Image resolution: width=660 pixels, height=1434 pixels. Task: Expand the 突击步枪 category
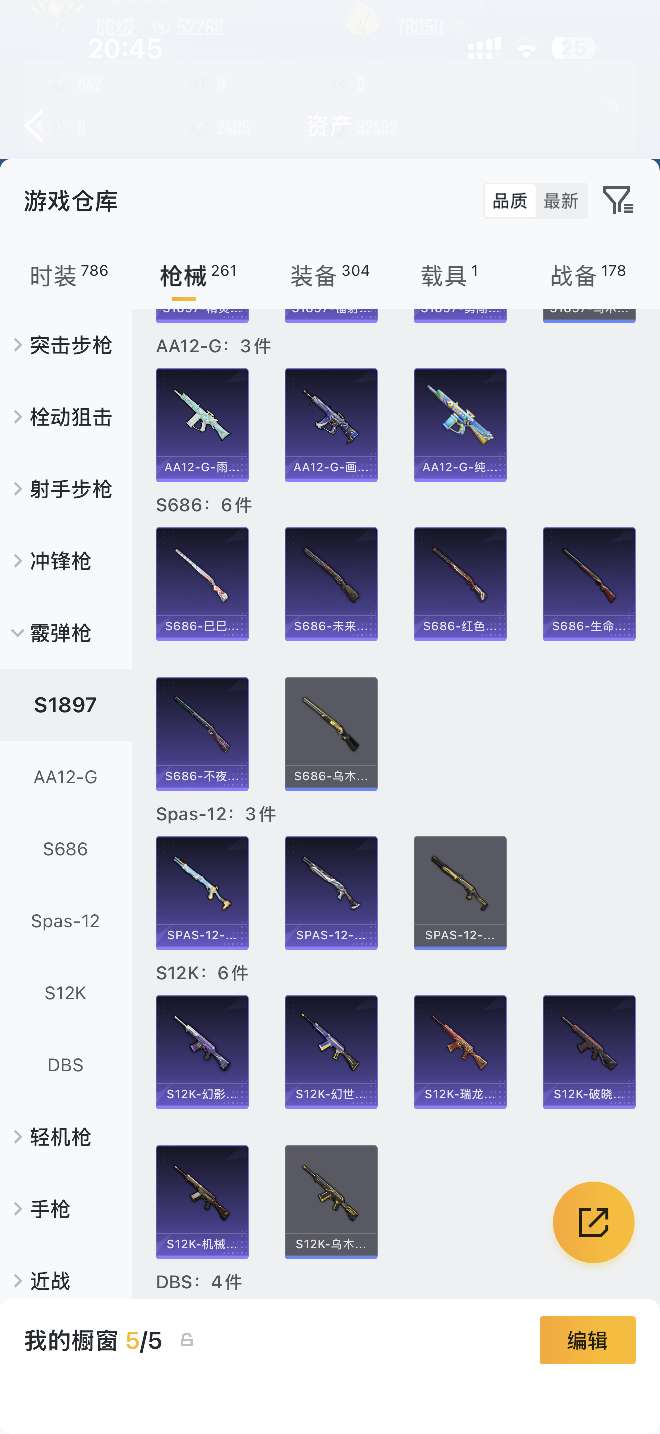pyautogui.click(x=66, y=345)
